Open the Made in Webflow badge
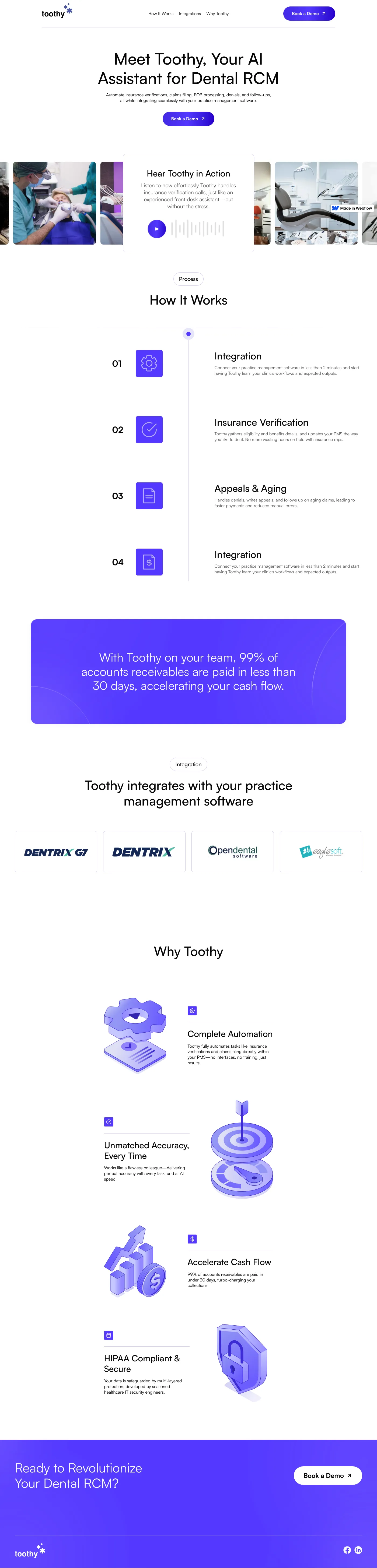The height and width of the screenshot is (1568, 377). coord(352,208)
